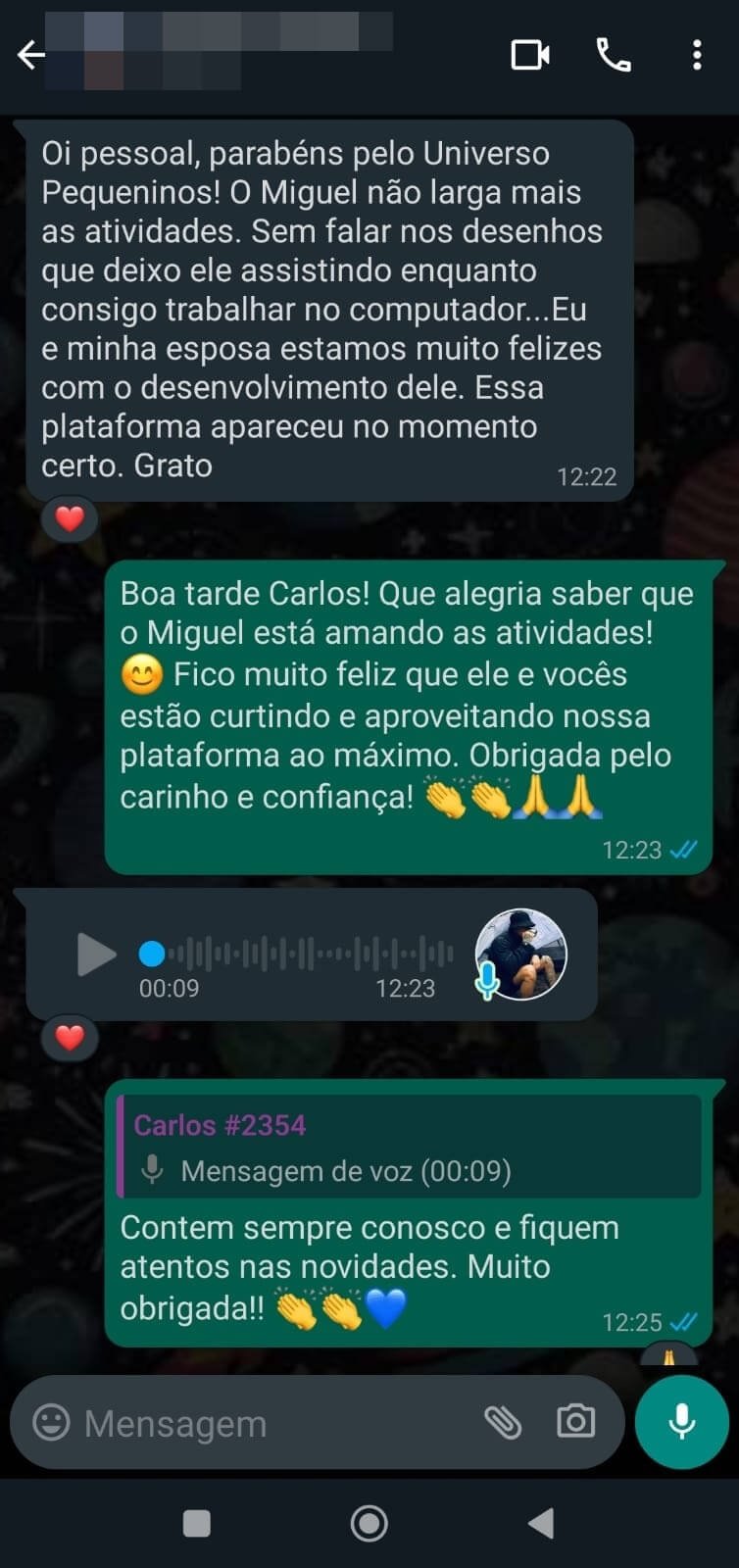Record a voice message with microphone
The width and height of the screenshot is (739, 1568).
pyautogui.click(x=682, y=1422)
